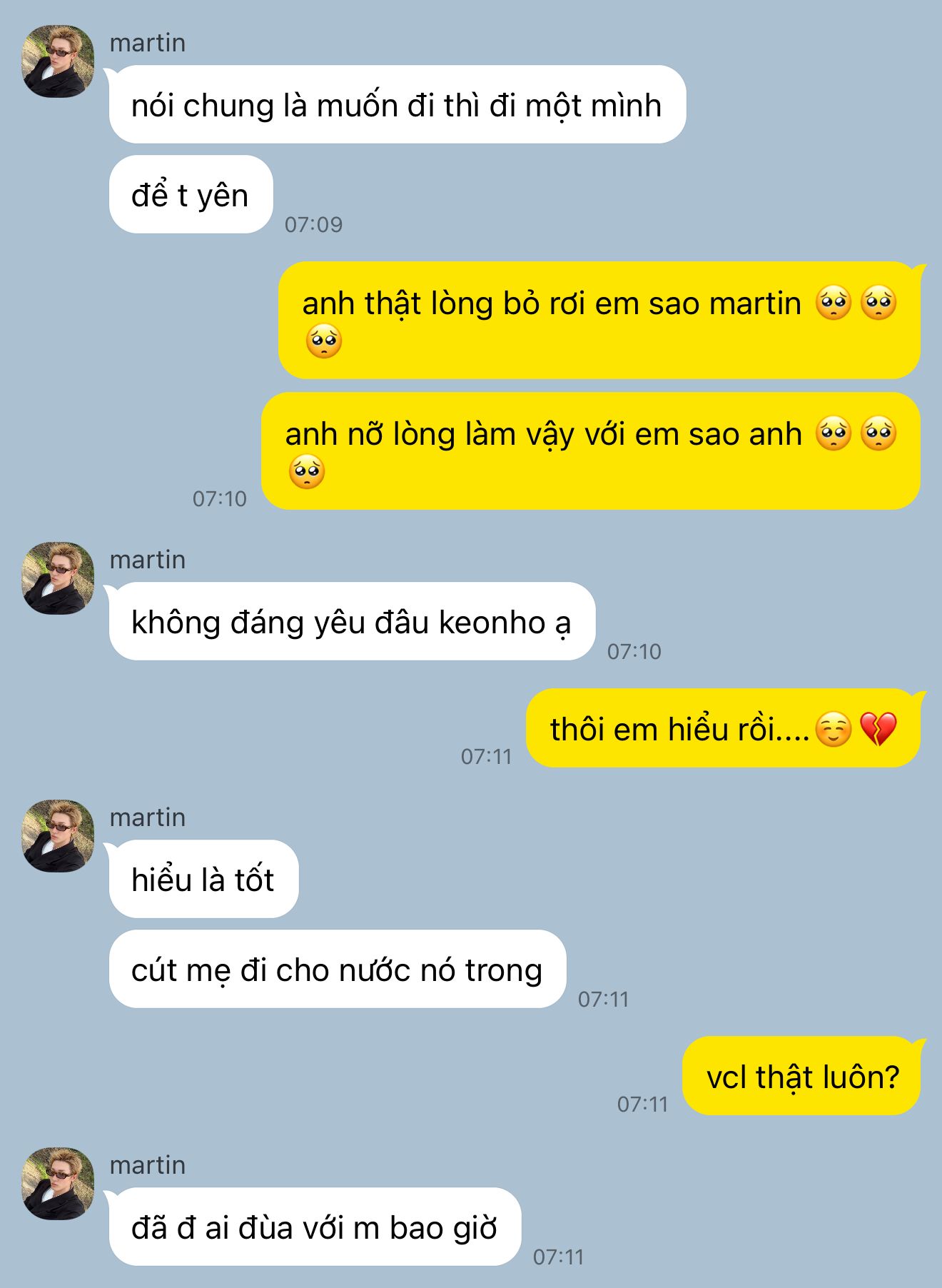View martin's profile picture beside "hiểu là tốt"
This screenshot has width=942, height=1288.
pyautogui.click(x=59, y=836)
